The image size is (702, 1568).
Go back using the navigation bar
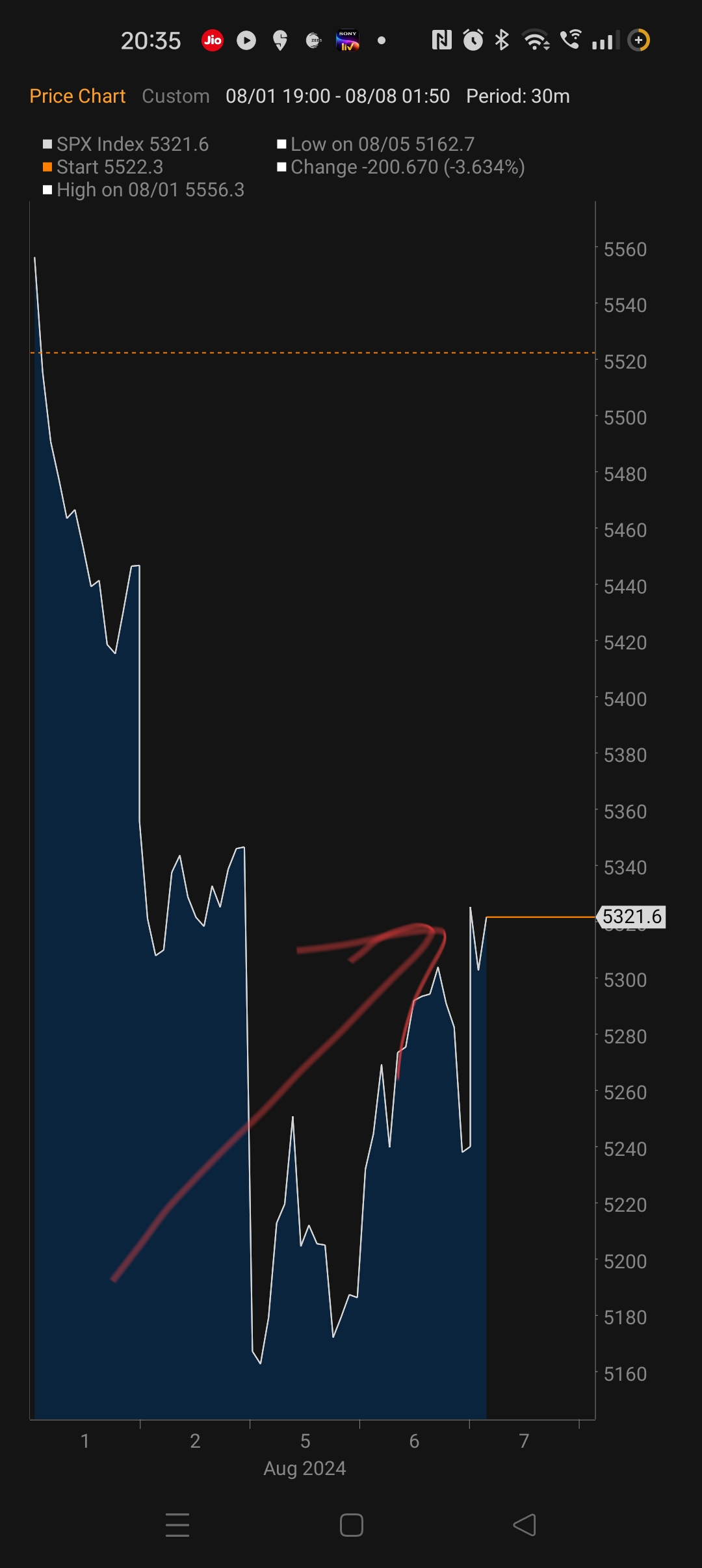point(525,1524)
